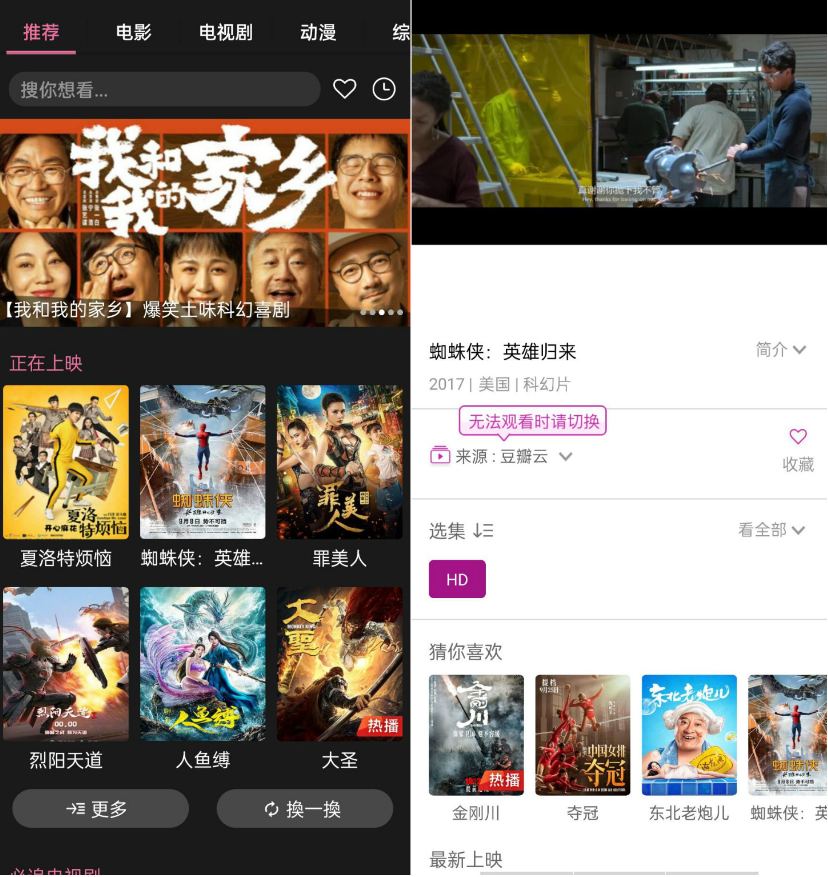Open the 我和我的家乡 banner
The image size is (828, 877).
(x=204, y=222)
